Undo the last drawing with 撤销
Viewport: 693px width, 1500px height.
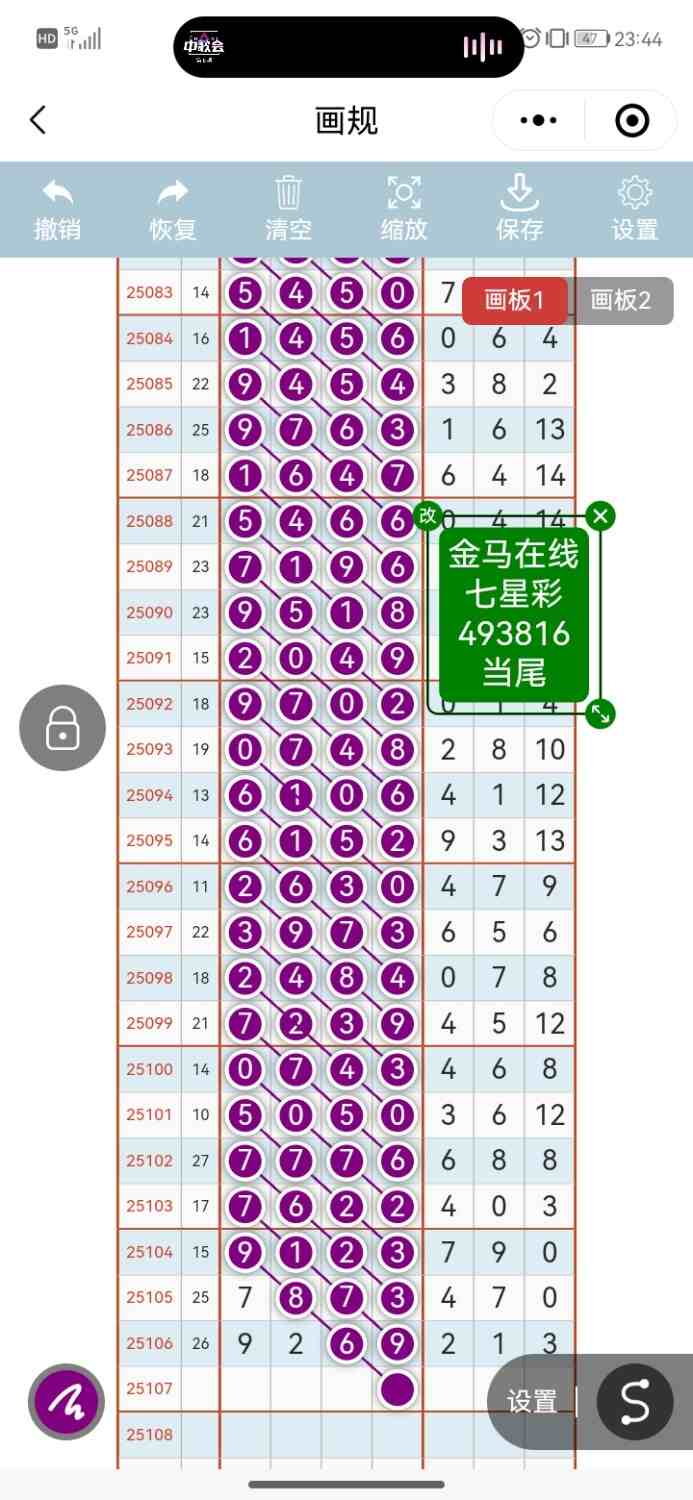tap(58, 209)
